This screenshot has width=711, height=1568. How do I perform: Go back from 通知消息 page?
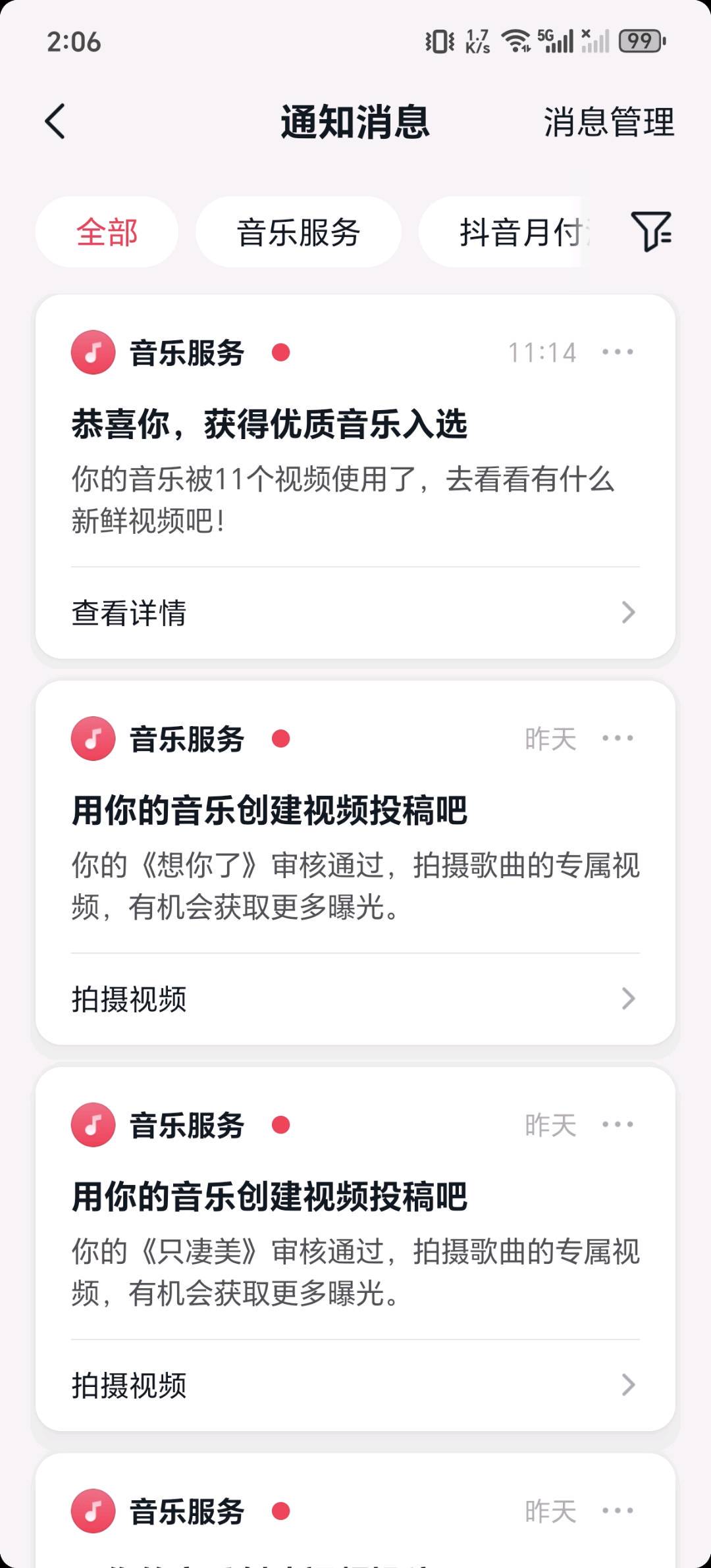(x=55, y=122)
